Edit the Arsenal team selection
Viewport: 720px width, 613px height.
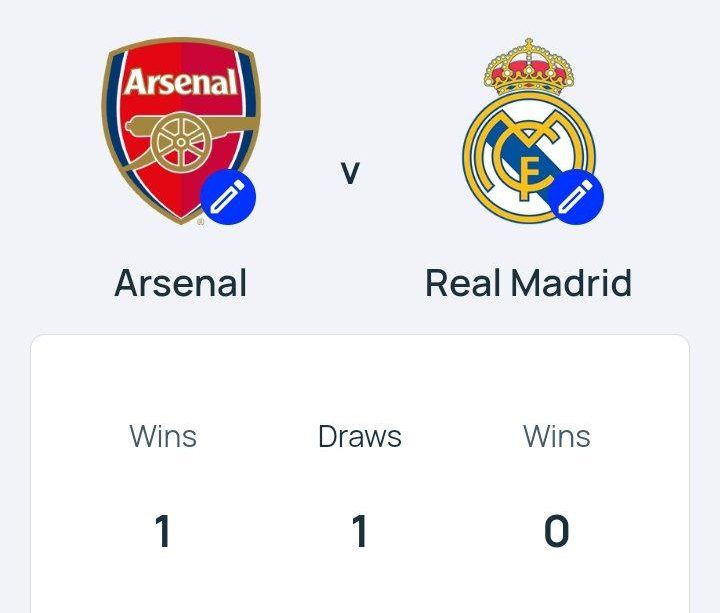[x=229, y=196]
